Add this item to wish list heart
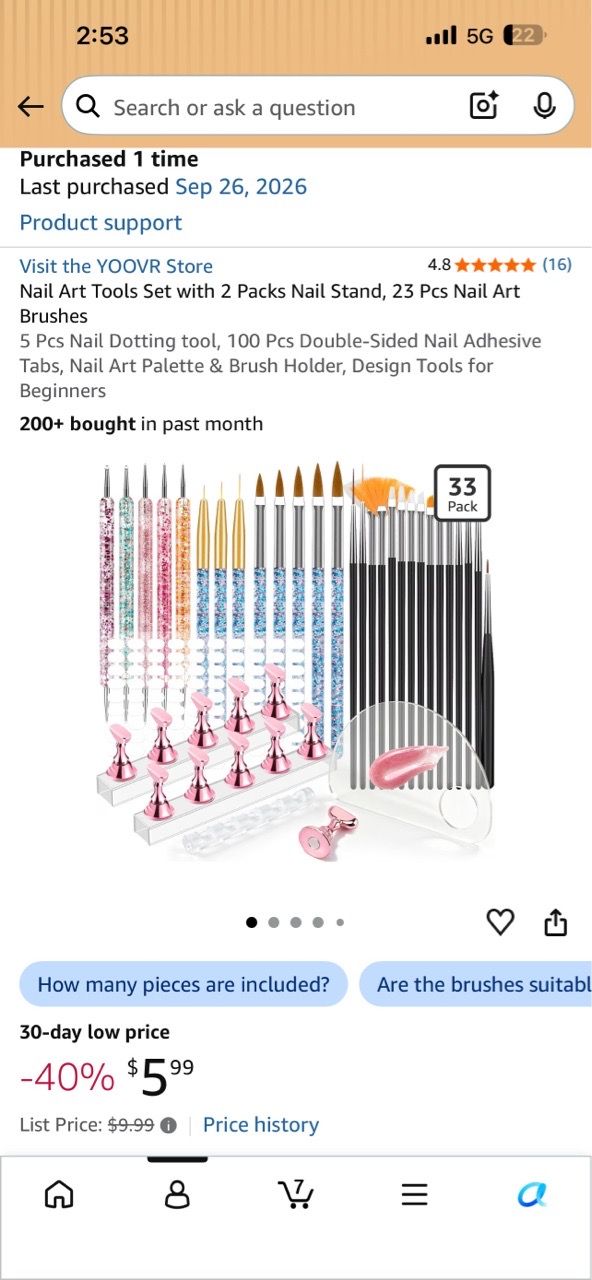592x1280 pixels. pyautogui.click(x=500, y=922)
